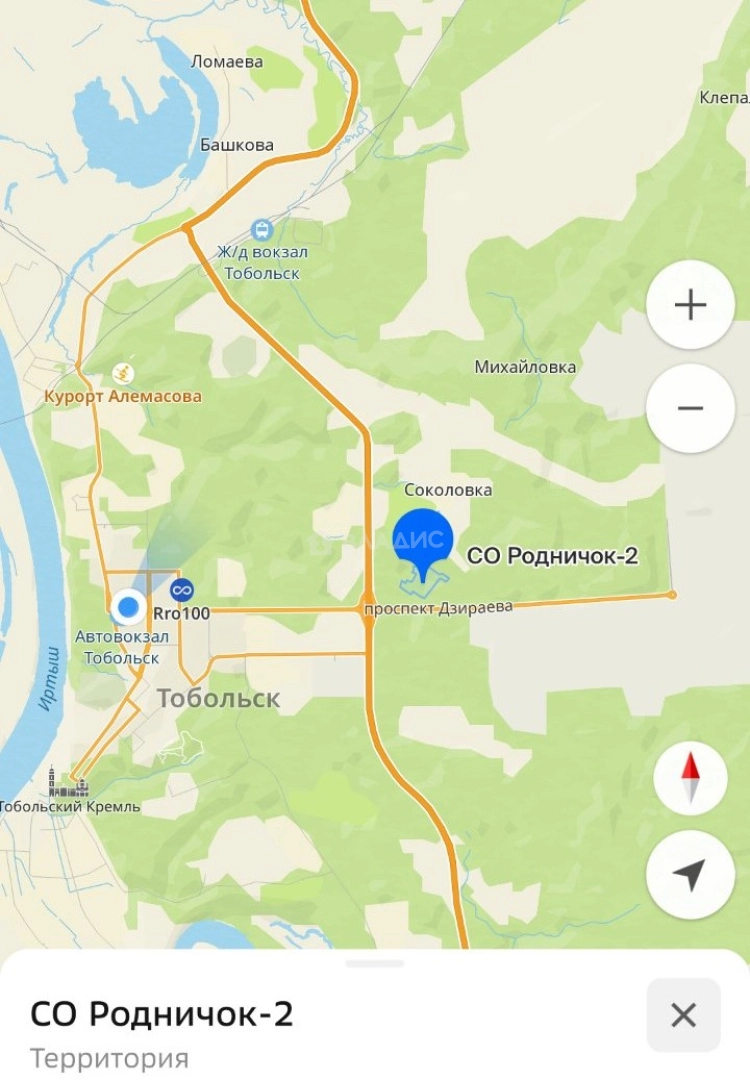Open the Курорт Алемасова marker

pos(123,374)
